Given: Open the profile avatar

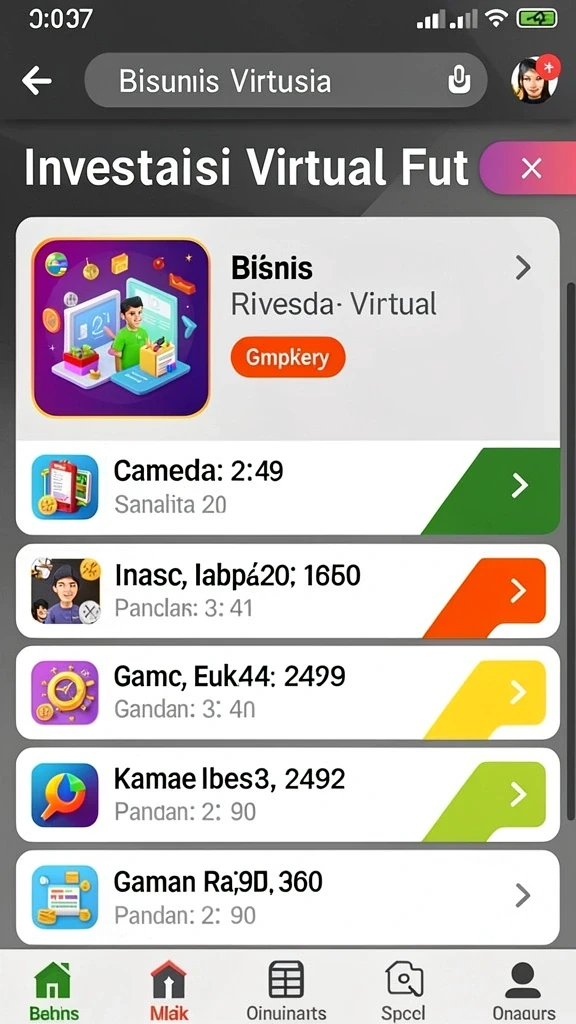Looking at the screenshot, I should pos(534,80).
